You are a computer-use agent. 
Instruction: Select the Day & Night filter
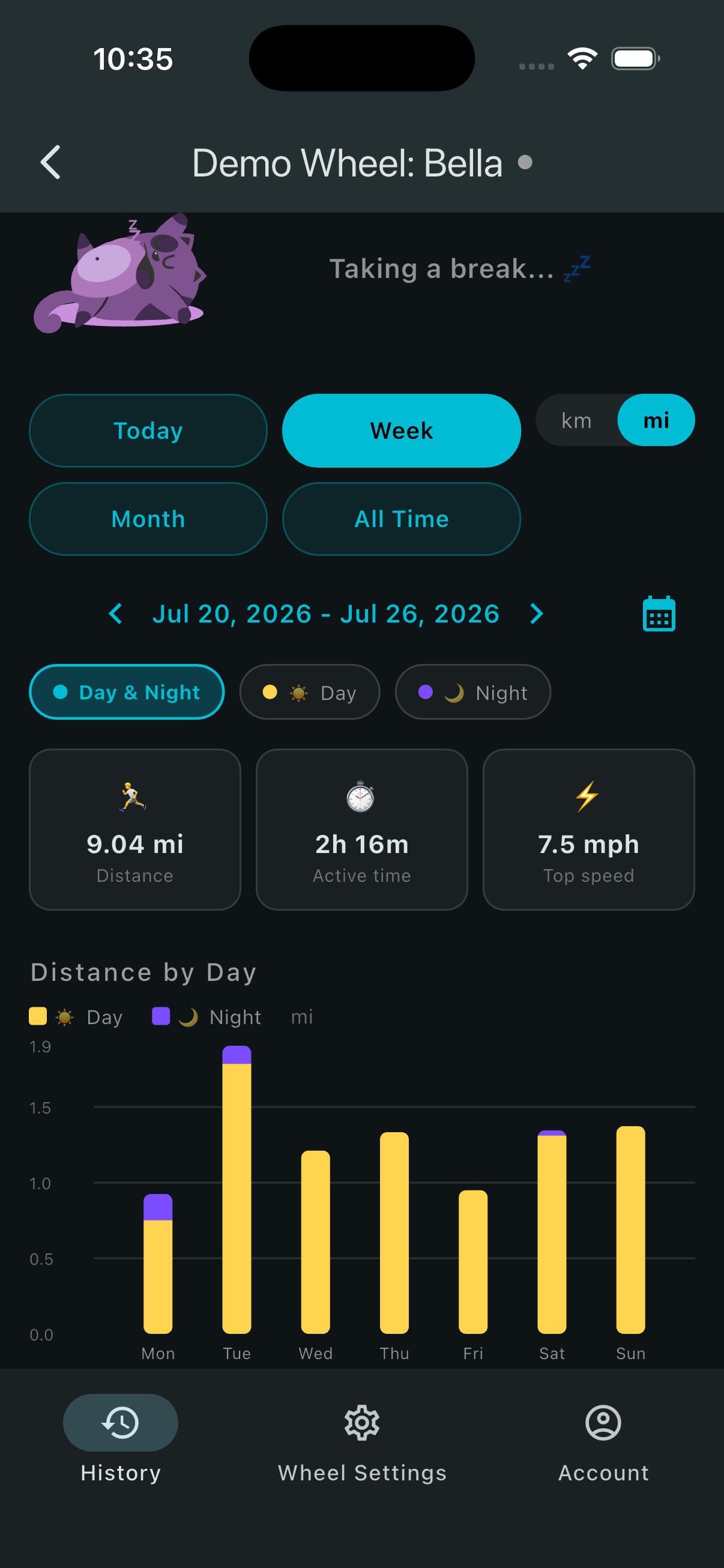pos(127,692)
